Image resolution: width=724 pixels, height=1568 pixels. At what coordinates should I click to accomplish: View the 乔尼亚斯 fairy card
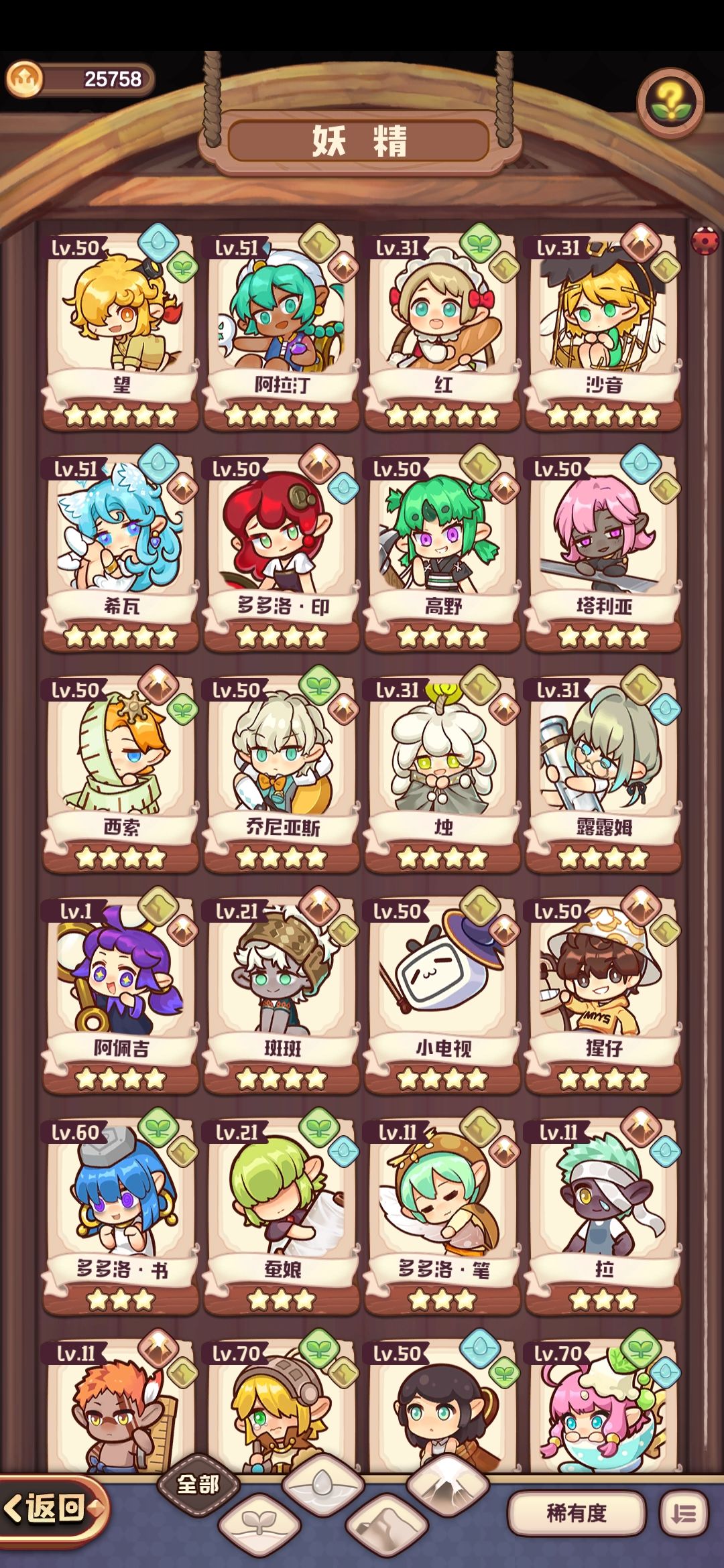coord(282,774)
